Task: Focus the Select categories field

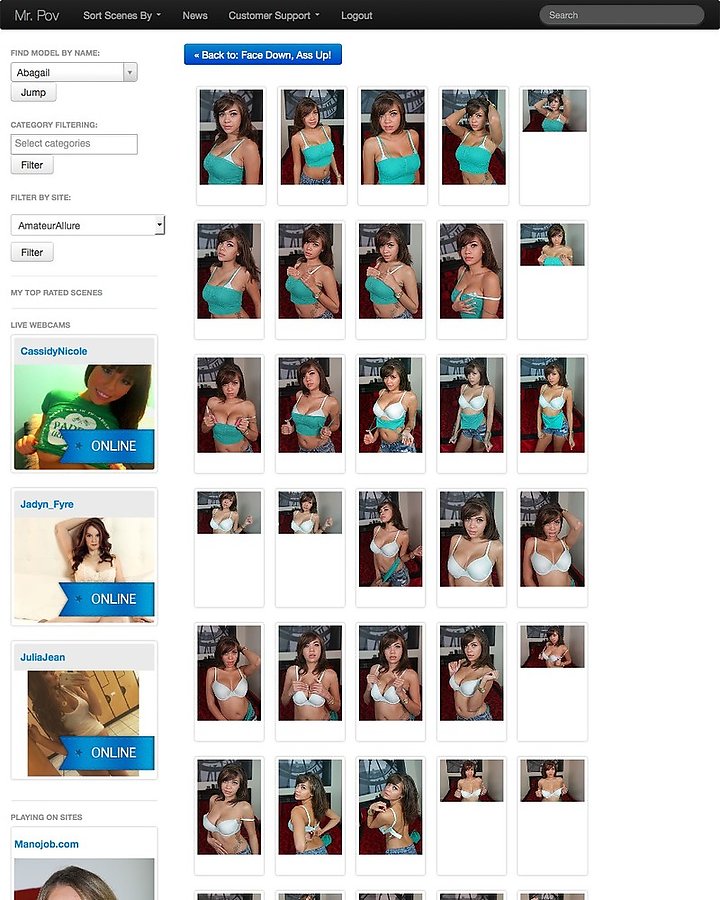Action: coord(74,144)
